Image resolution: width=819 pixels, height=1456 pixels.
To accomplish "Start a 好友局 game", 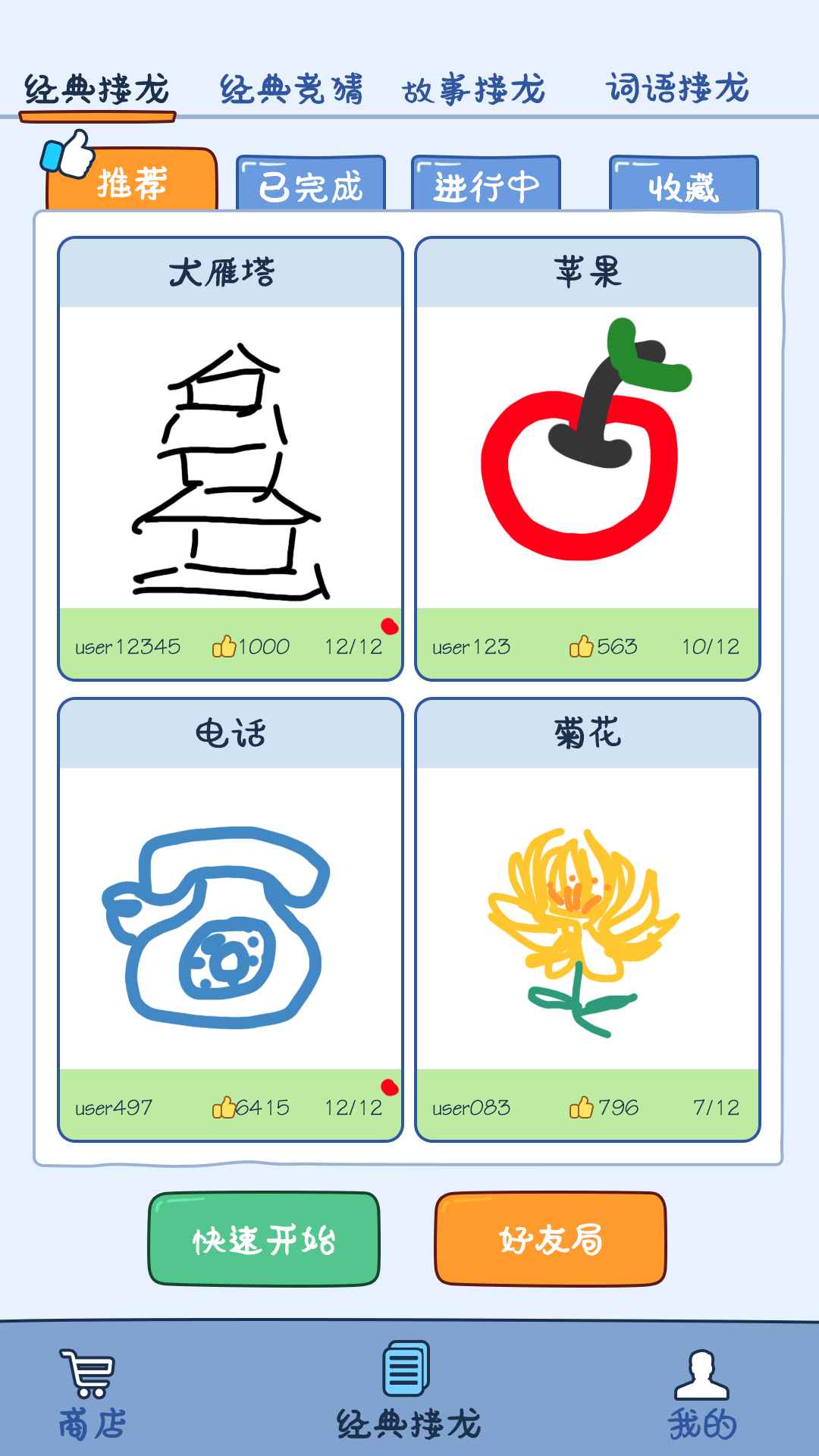I will click(x=551, y=1240).
